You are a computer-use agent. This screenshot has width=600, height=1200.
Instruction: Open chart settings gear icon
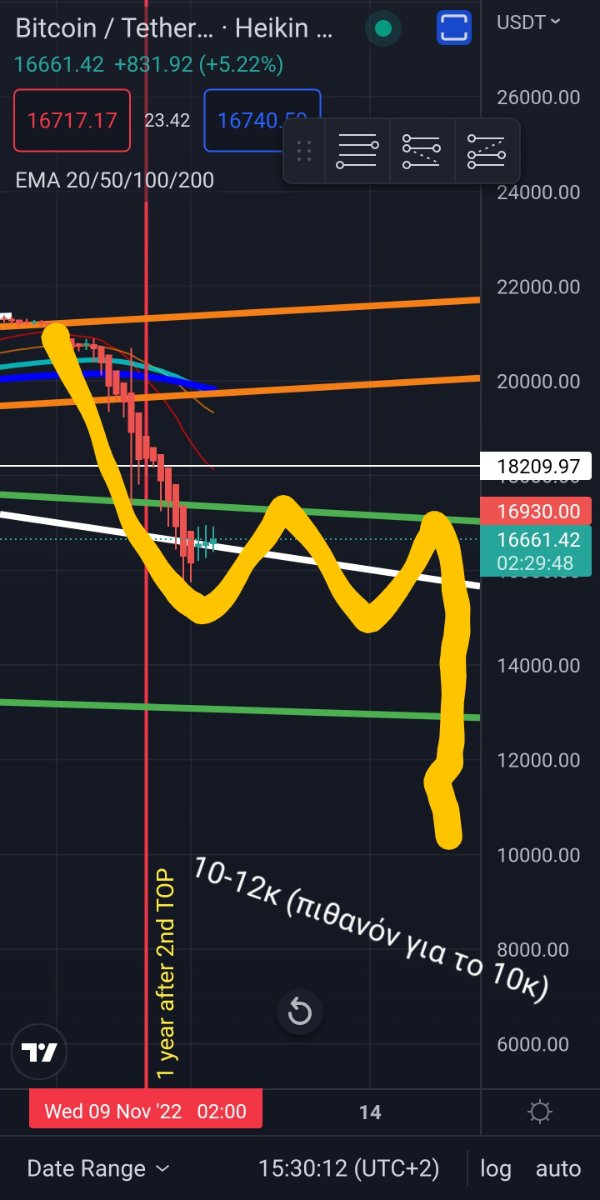(x=540, y=1112)
